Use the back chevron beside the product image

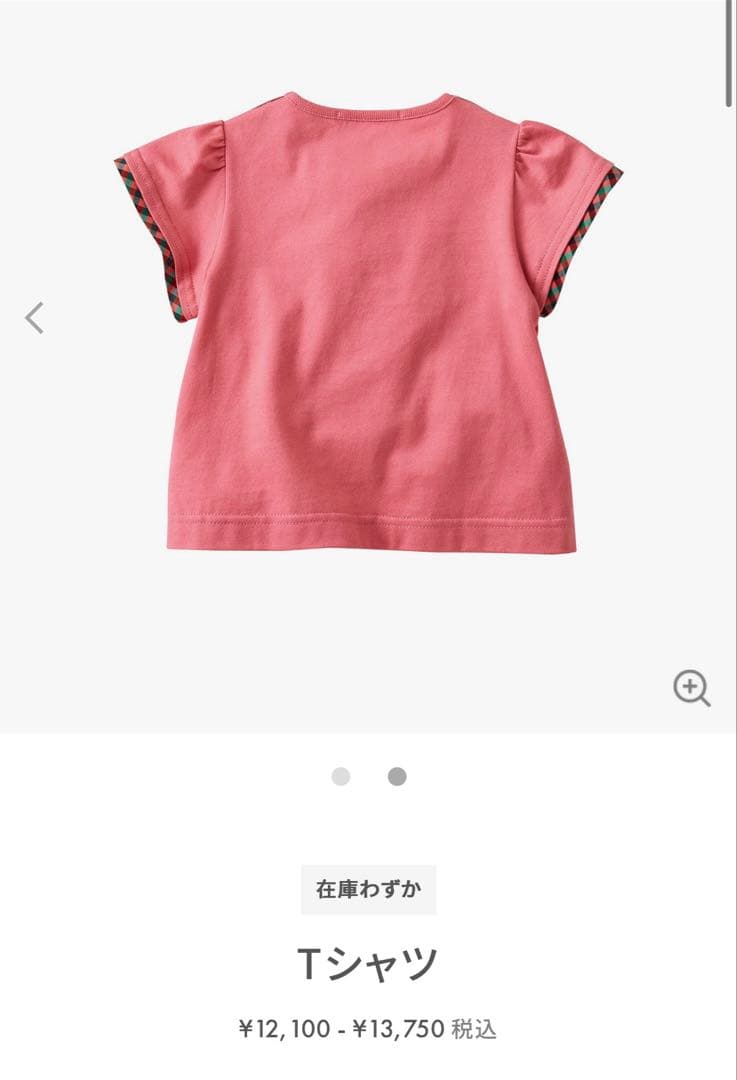(33, 318)
